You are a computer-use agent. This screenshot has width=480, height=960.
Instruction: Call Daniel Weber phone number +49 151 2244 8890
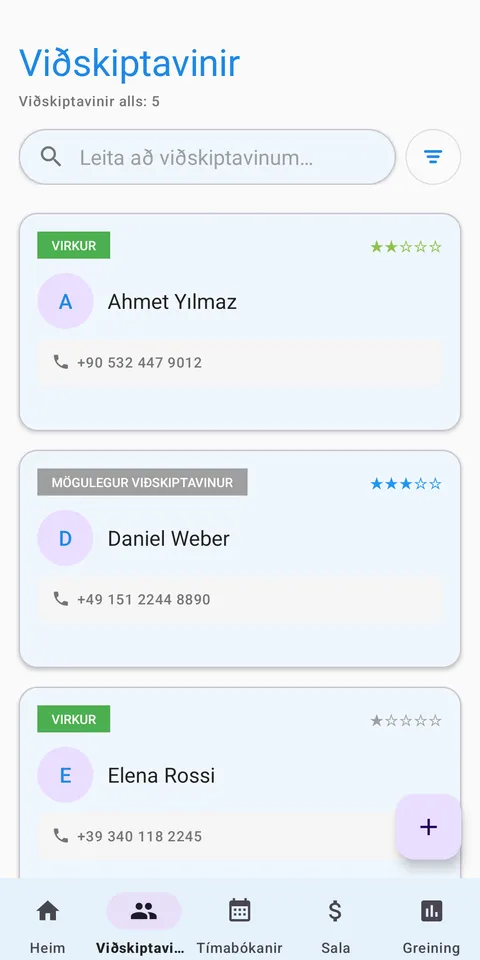click(240, 599)
